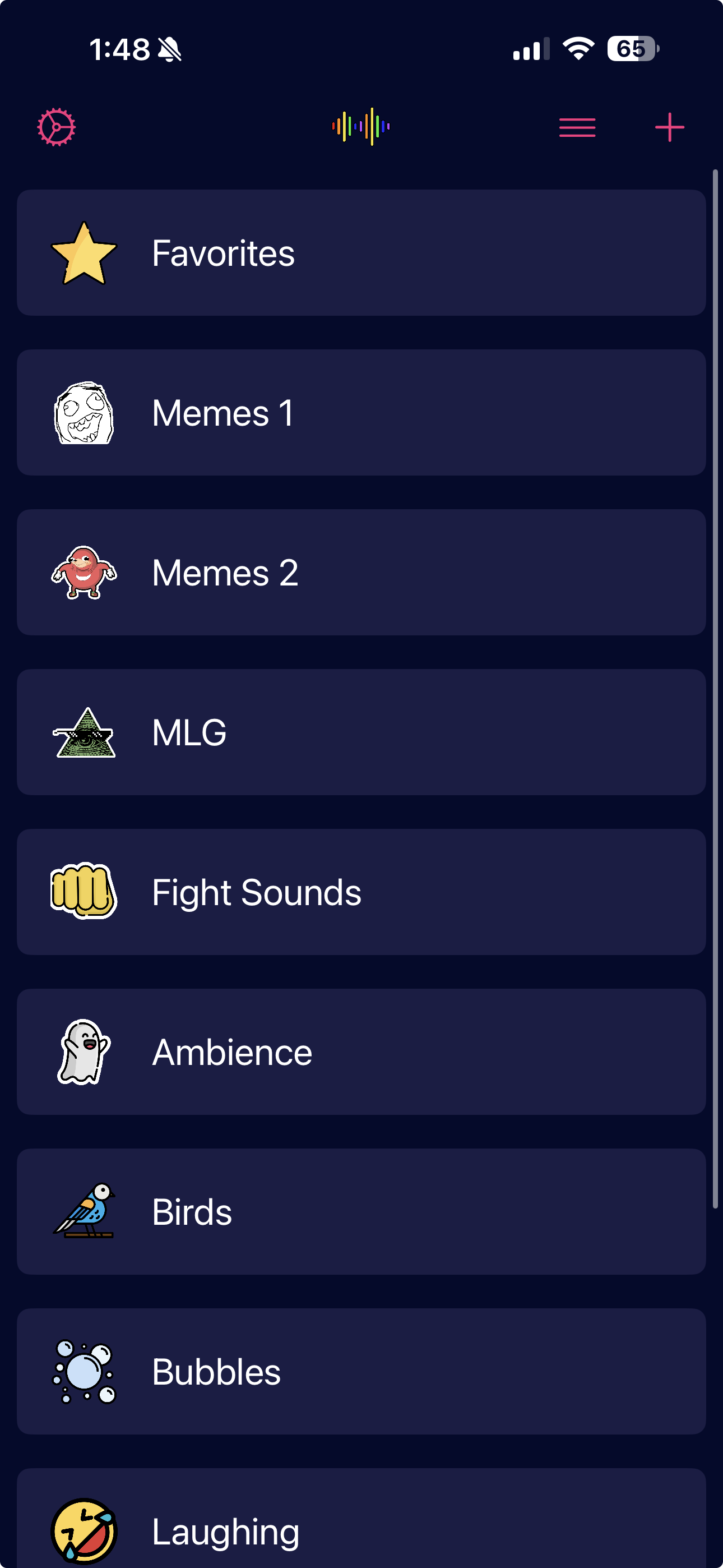Open the settings gear
The width and height of the screenshot is (723, 1568).
tap(57, 127)
